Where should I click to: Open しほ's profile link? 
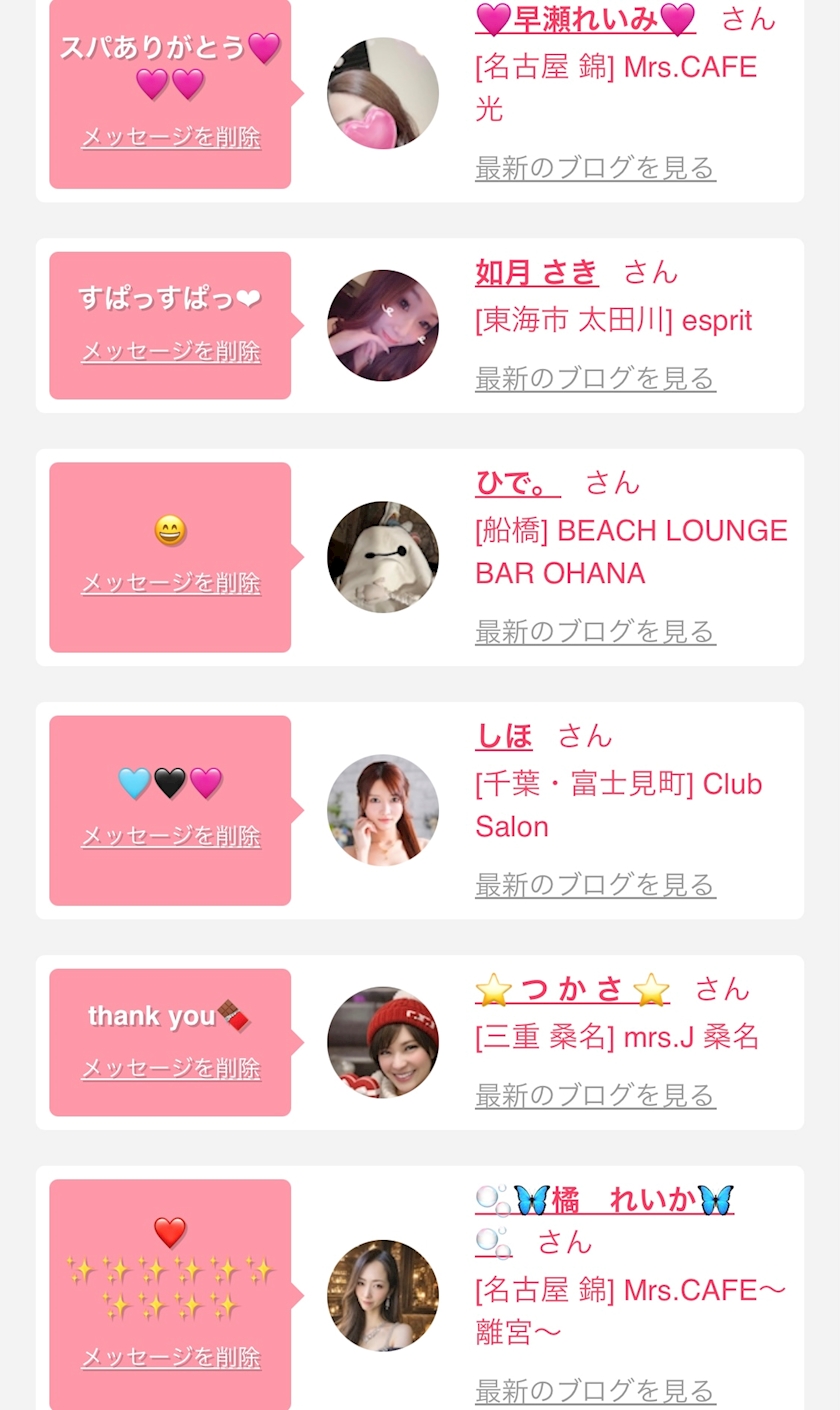pyautogui.click(x=504, y=736)
